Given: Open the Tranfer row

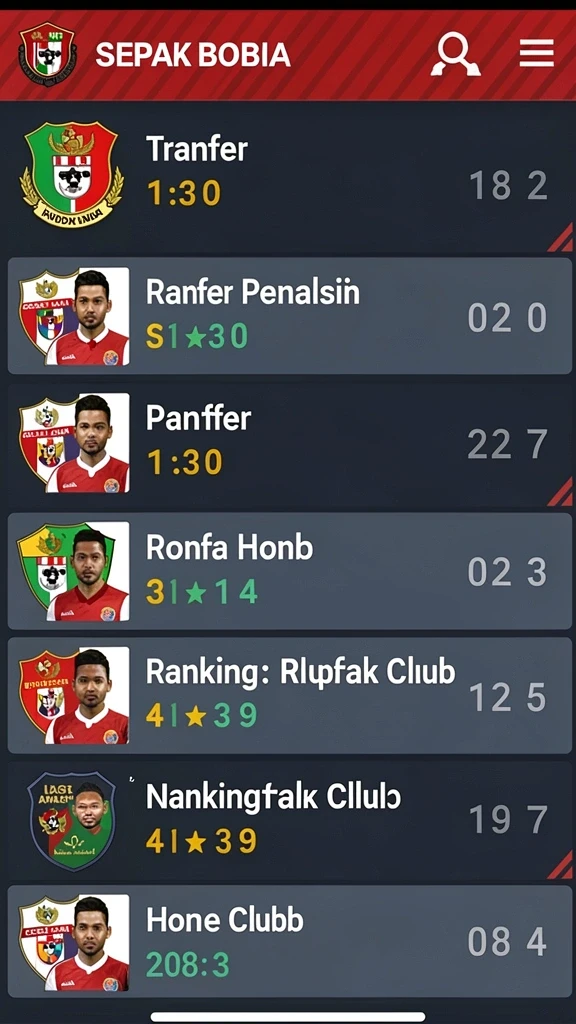Looking at the screenshot, I should [x=288, y=178].
